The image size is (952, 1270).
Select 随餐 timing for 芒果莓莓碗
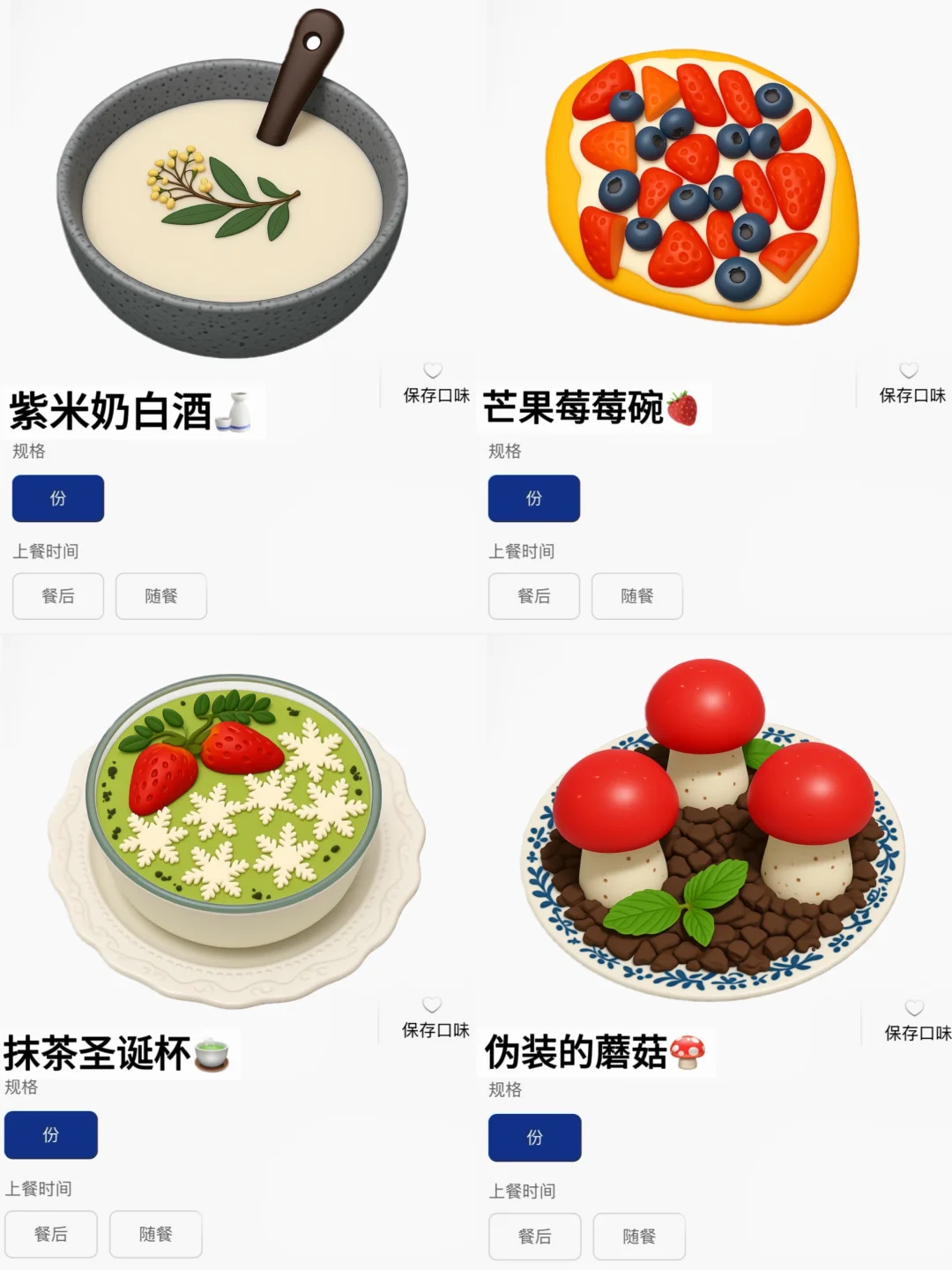637,596
